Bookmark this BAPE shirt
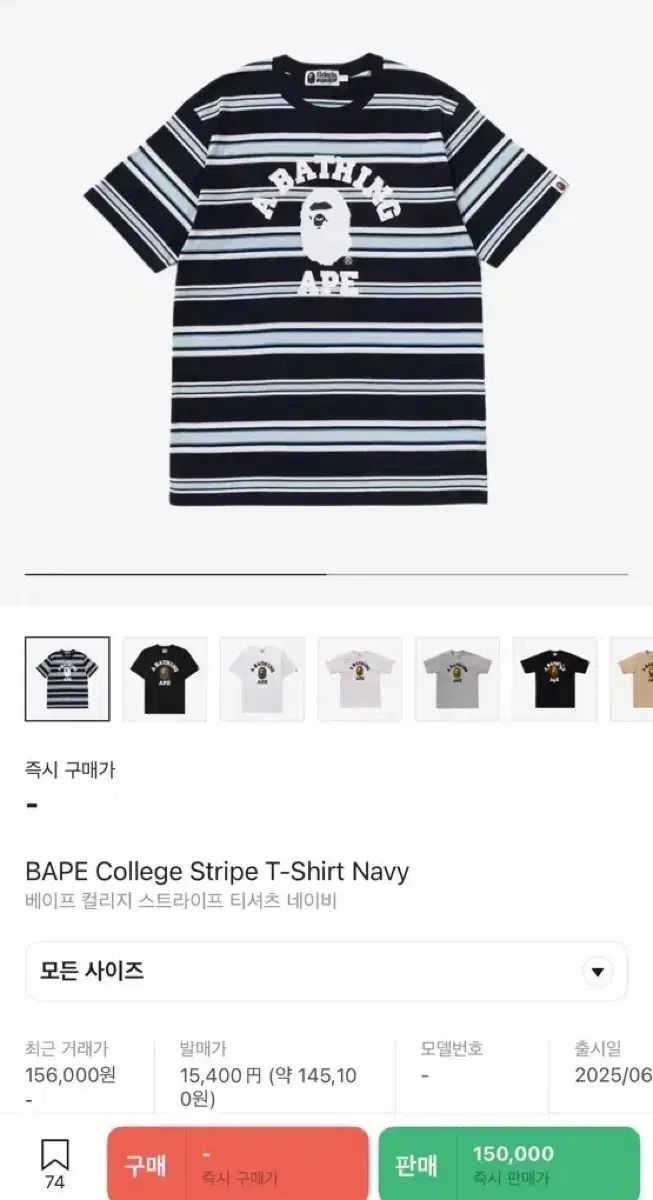Image resolution: width=653 pixels, height=1200 pixels. 55,1163
